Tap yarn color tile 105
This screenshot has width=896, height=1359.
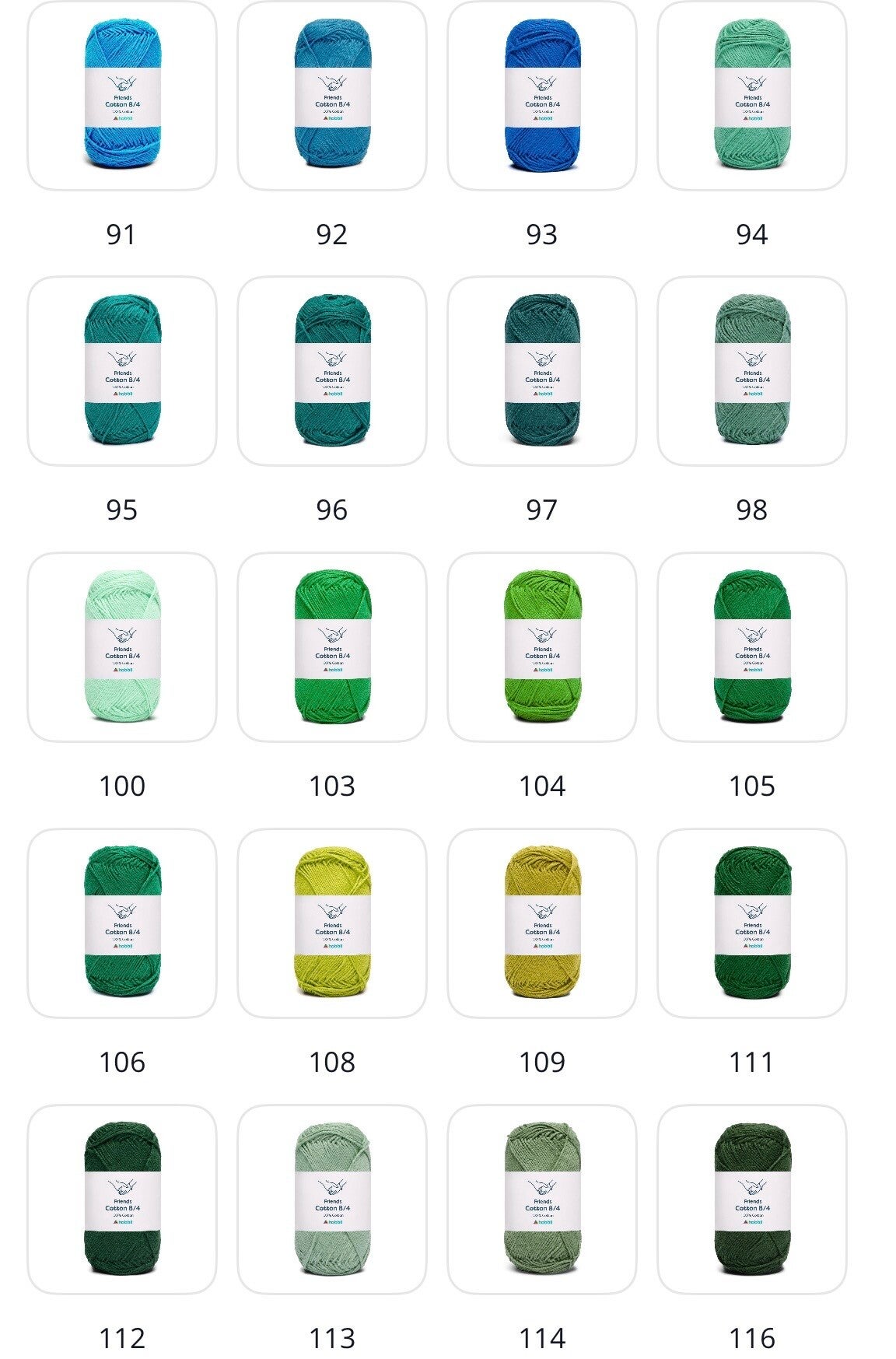coord(752,647)
